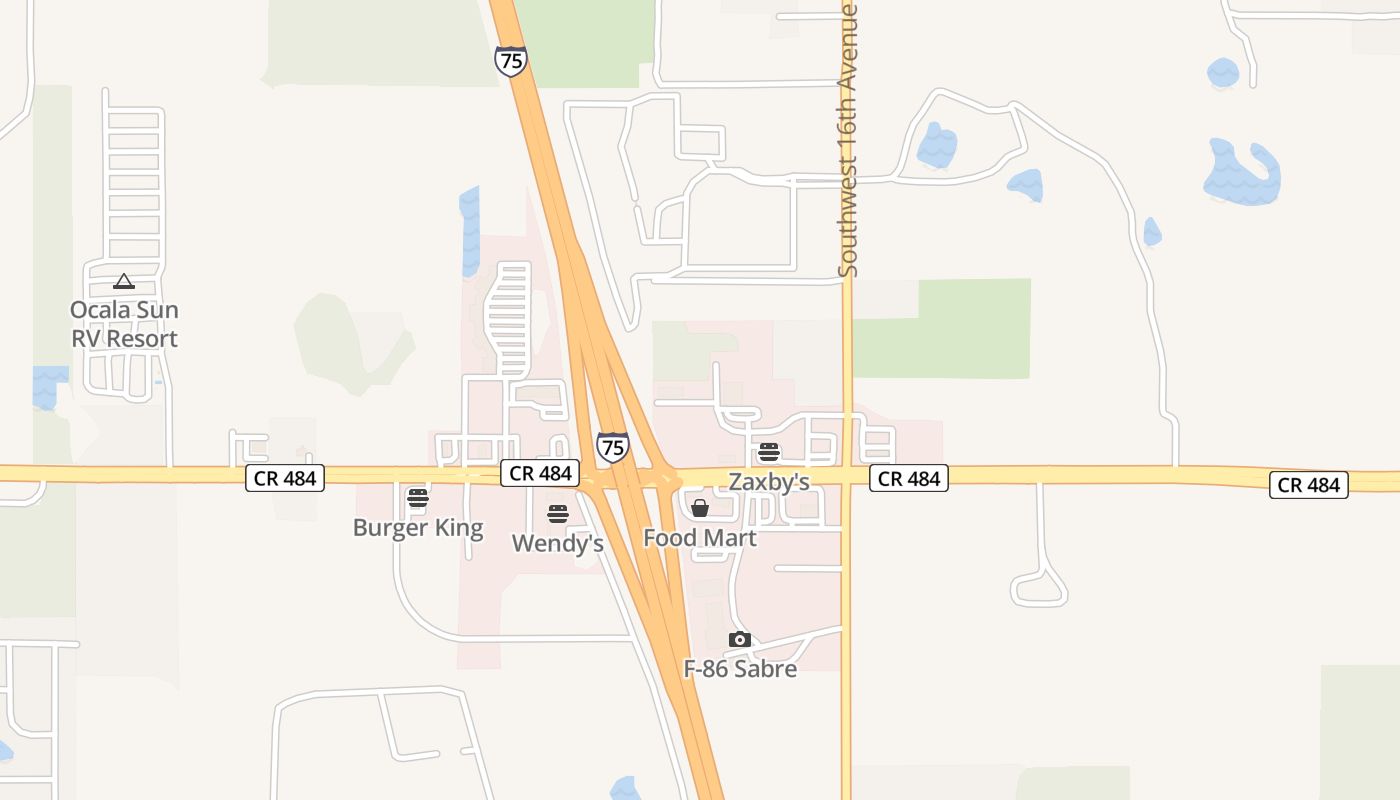Tap the Zaxby's place marker

pyautogui.click(x=768, y=452)
